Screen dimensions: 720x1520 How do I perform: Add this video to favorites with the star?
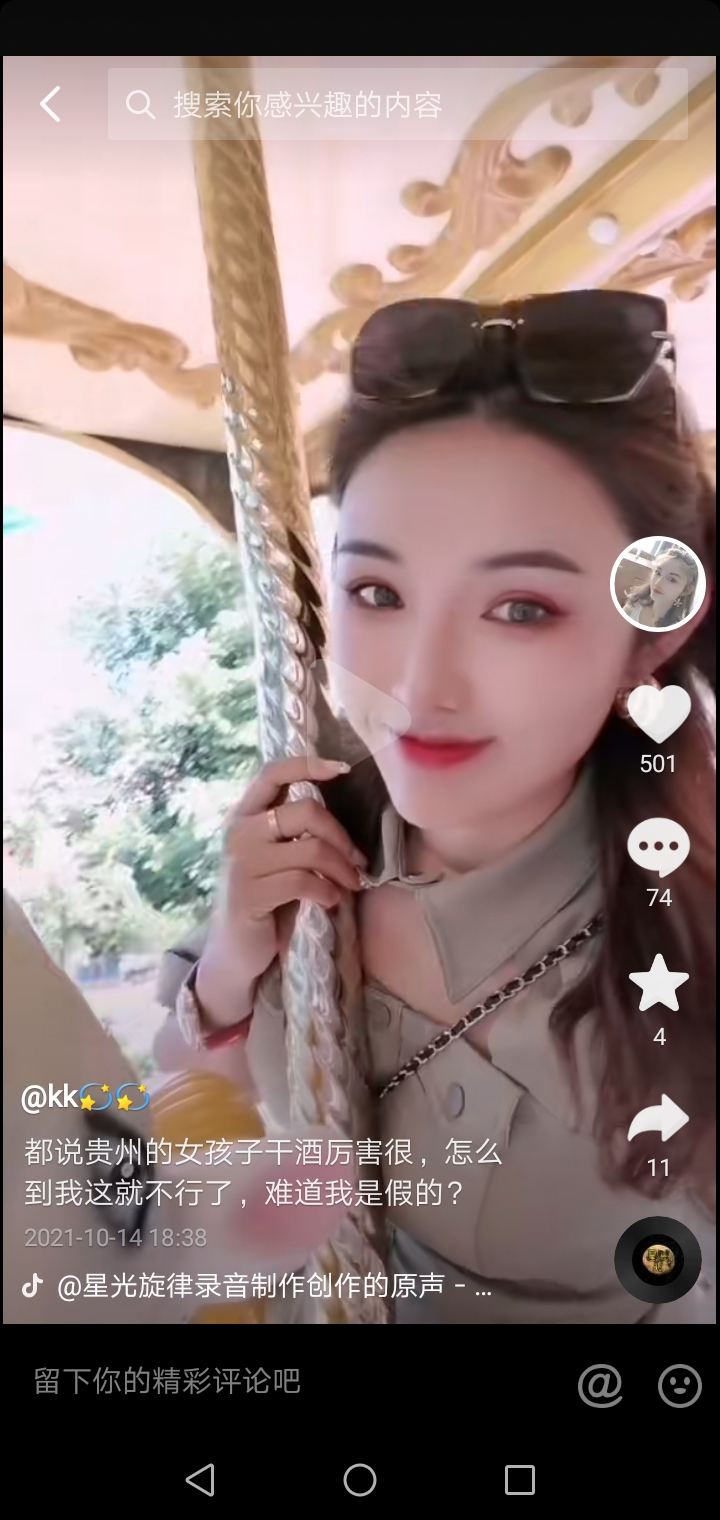658,984
